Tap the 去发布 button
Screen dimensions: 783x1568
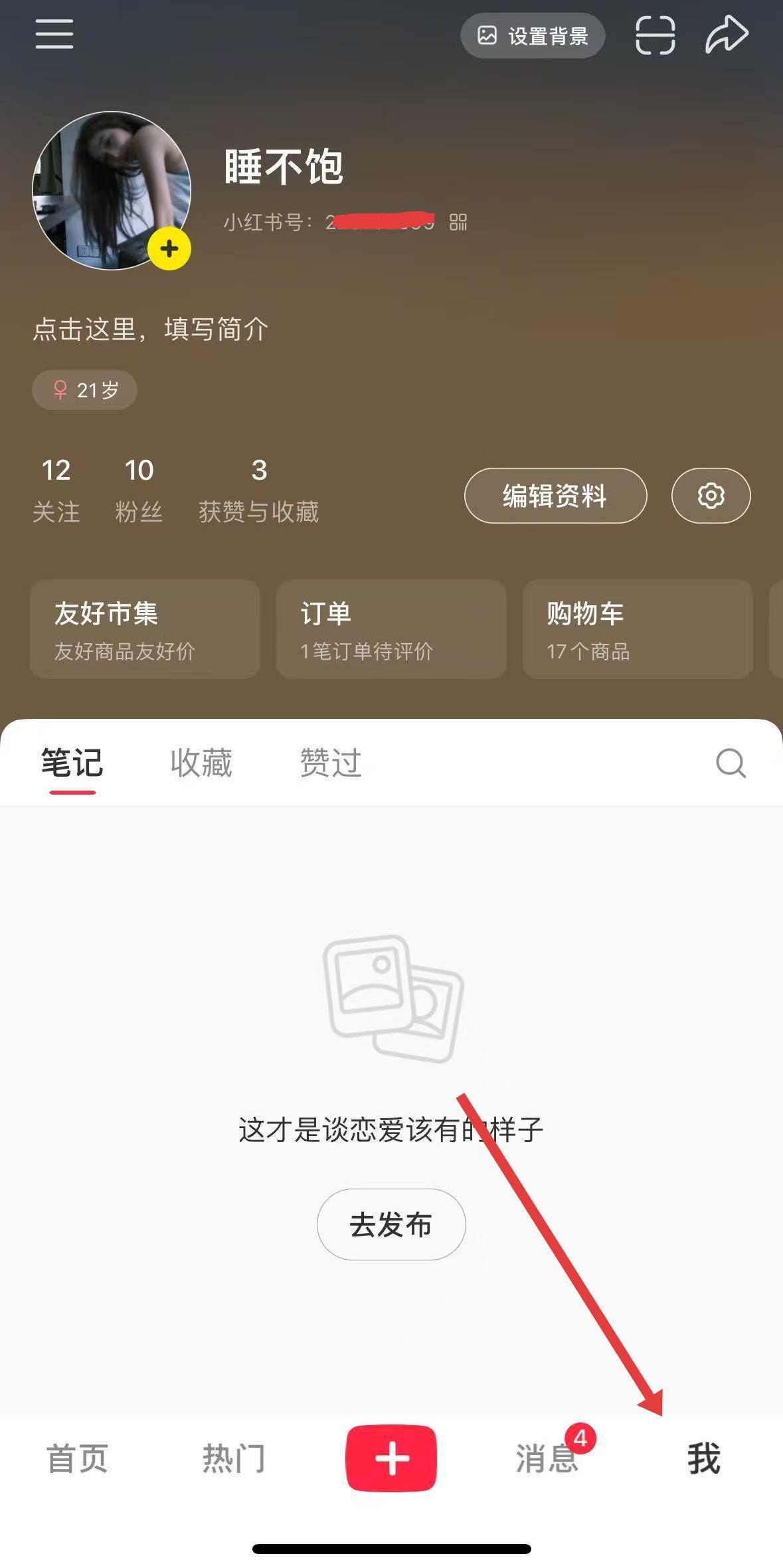[391, 1225]
